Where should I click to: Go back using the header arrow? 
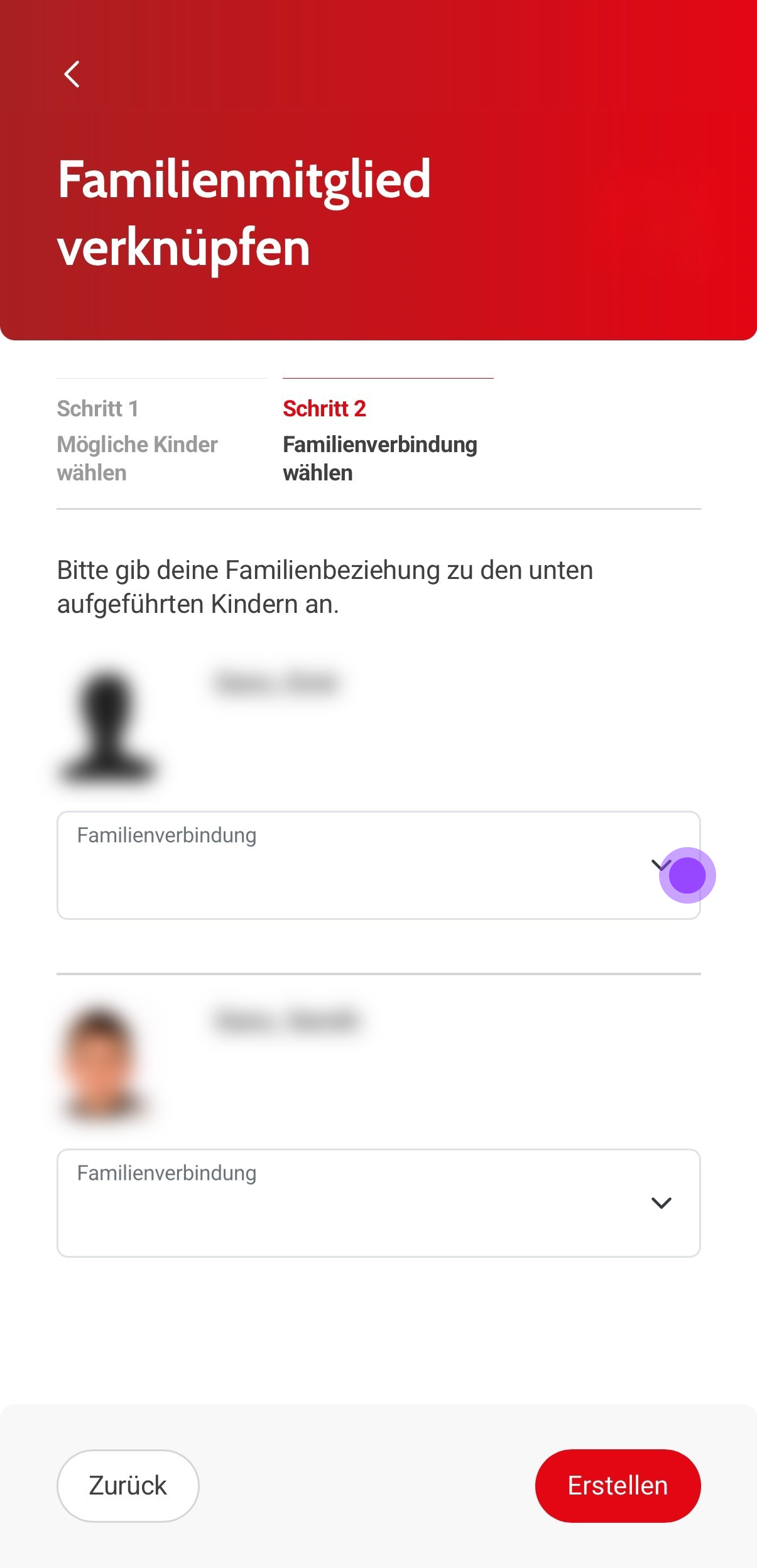72,74
